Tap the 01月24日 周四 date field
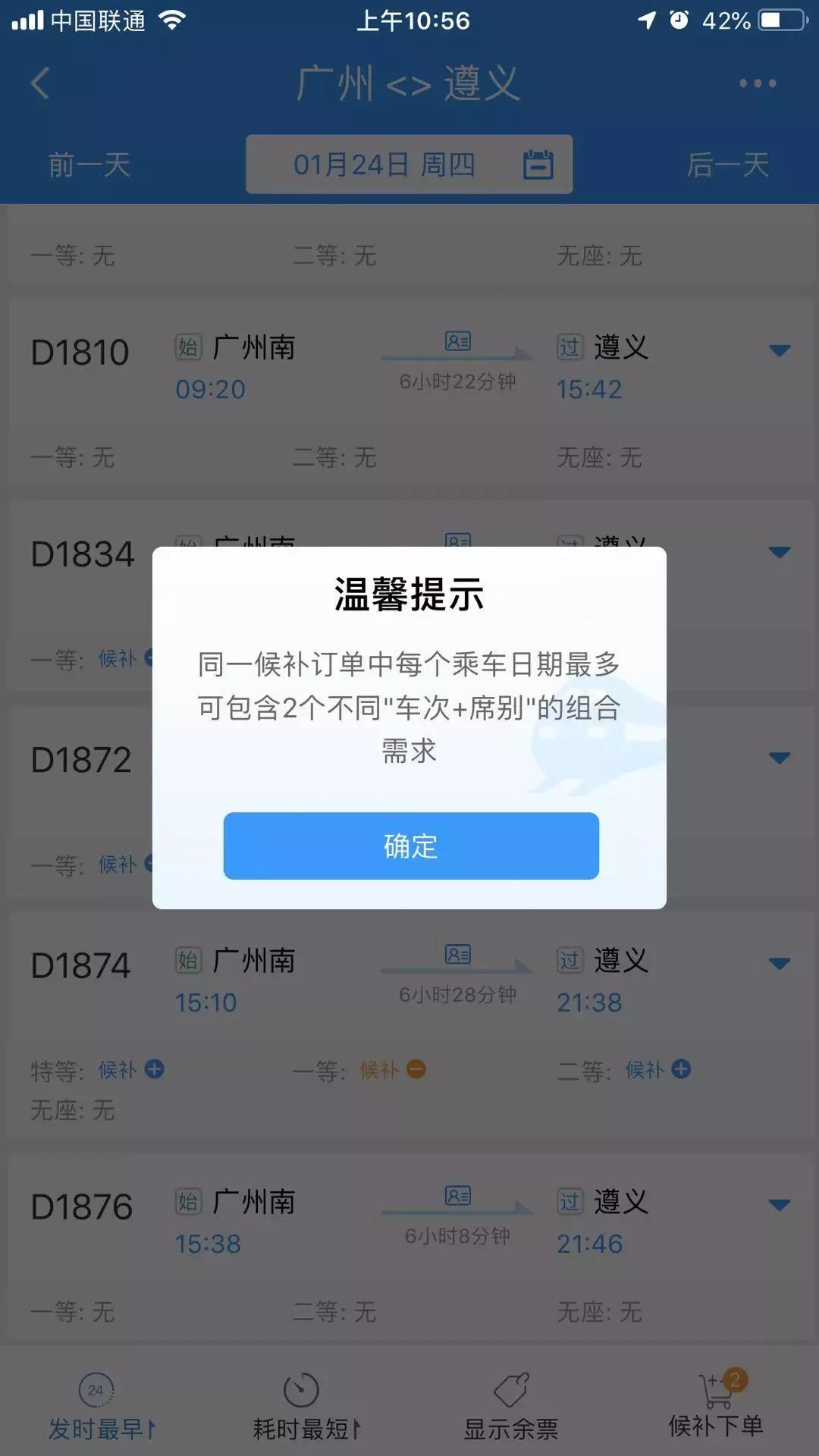Viewport: 819px width, 1456px height. pos(387,164)
